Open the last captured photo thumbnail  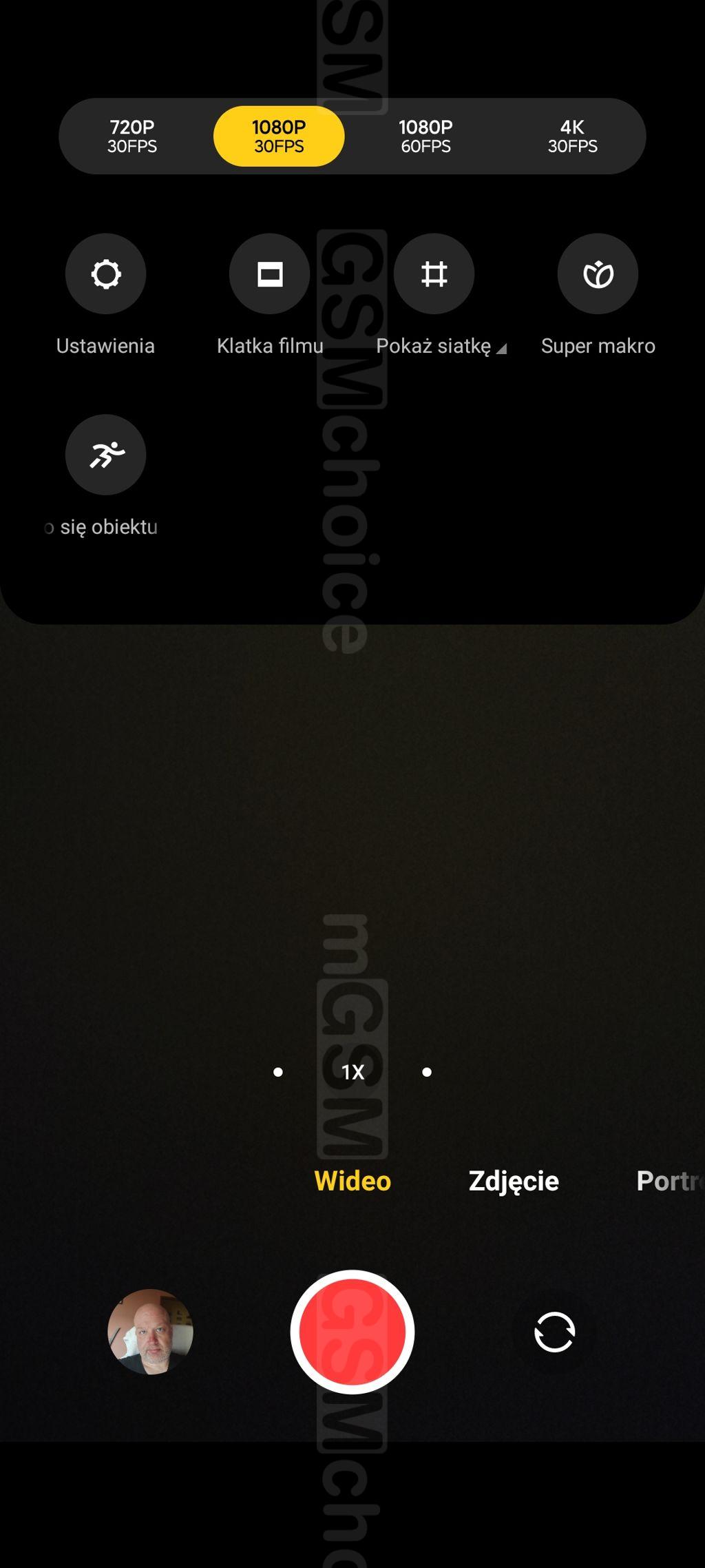click(x=150, y=1332)
